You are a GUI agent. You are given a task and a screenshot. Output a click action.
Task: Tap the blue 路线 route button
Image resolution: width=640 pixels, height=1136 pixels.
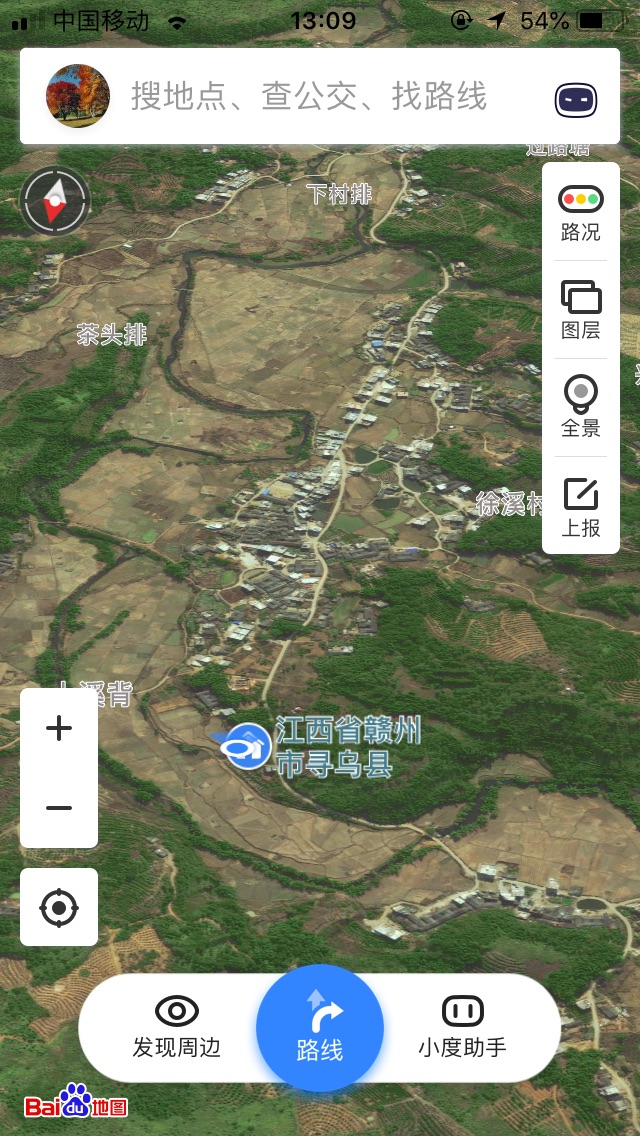point(320,1028)
